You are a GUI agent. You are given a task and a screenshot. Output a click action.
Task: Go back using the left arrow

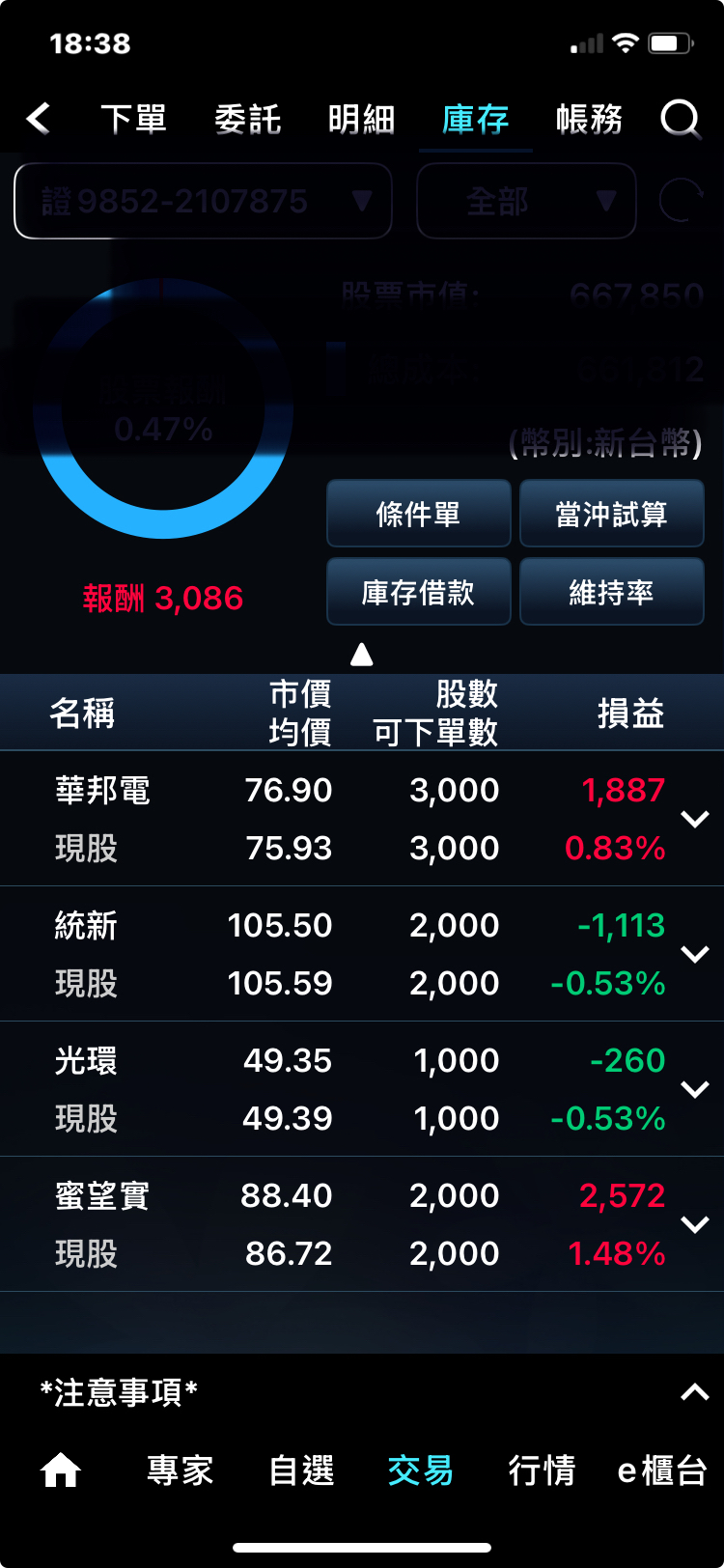point(39,119)
